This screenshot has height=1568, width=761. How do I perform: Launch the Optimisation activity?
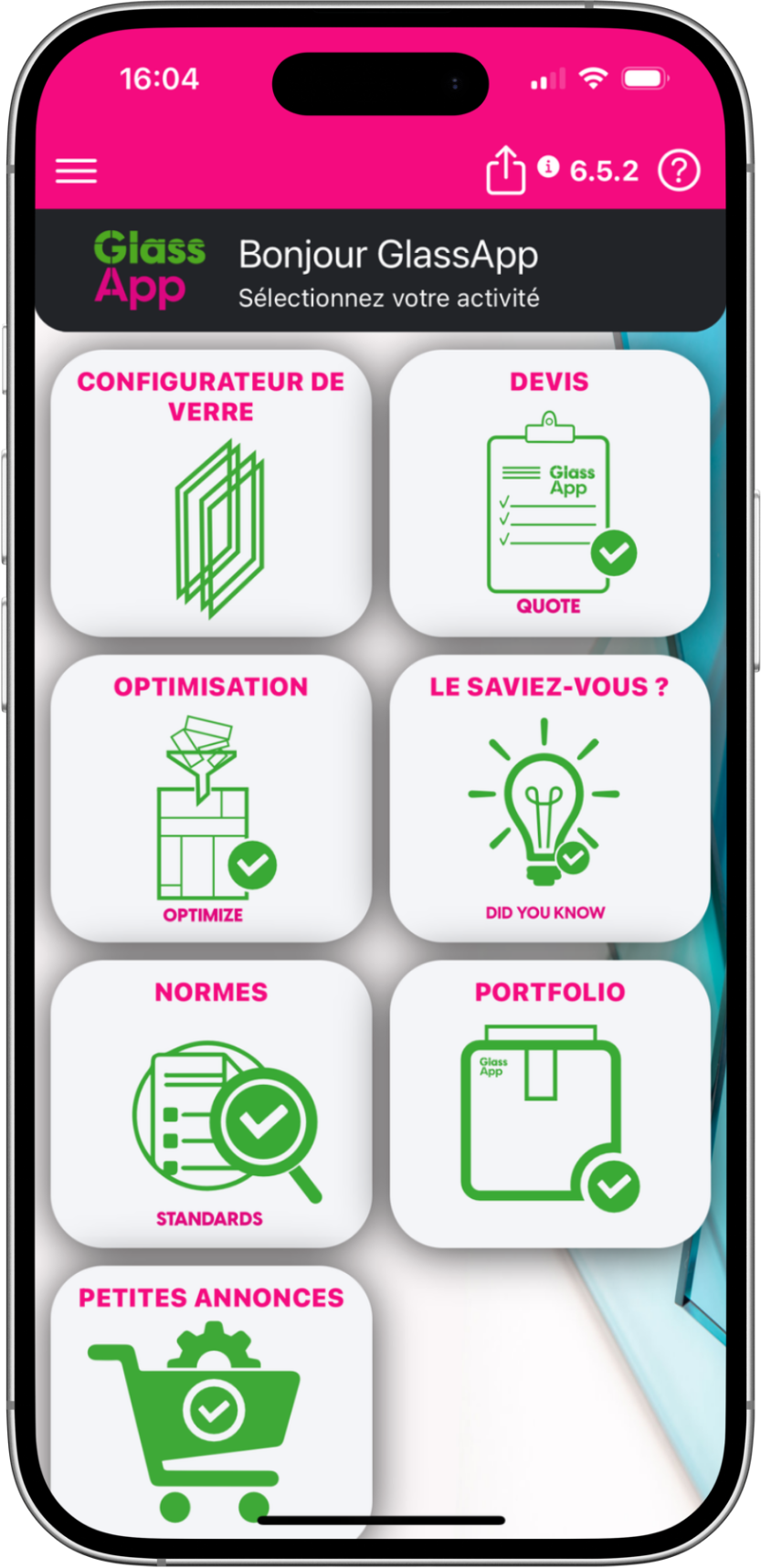211,798
